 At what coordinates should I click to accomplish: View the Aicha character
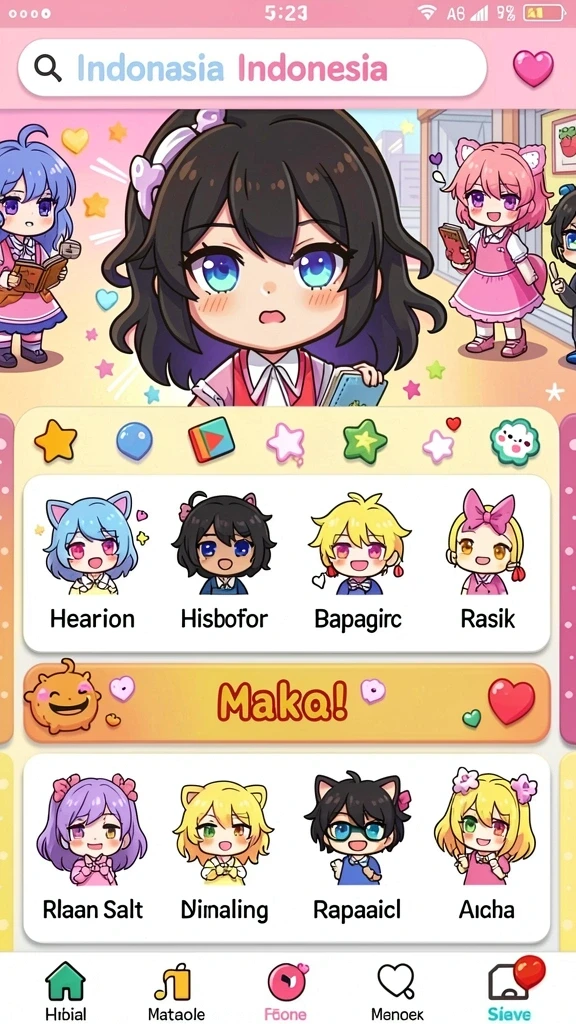pos(487,847)
